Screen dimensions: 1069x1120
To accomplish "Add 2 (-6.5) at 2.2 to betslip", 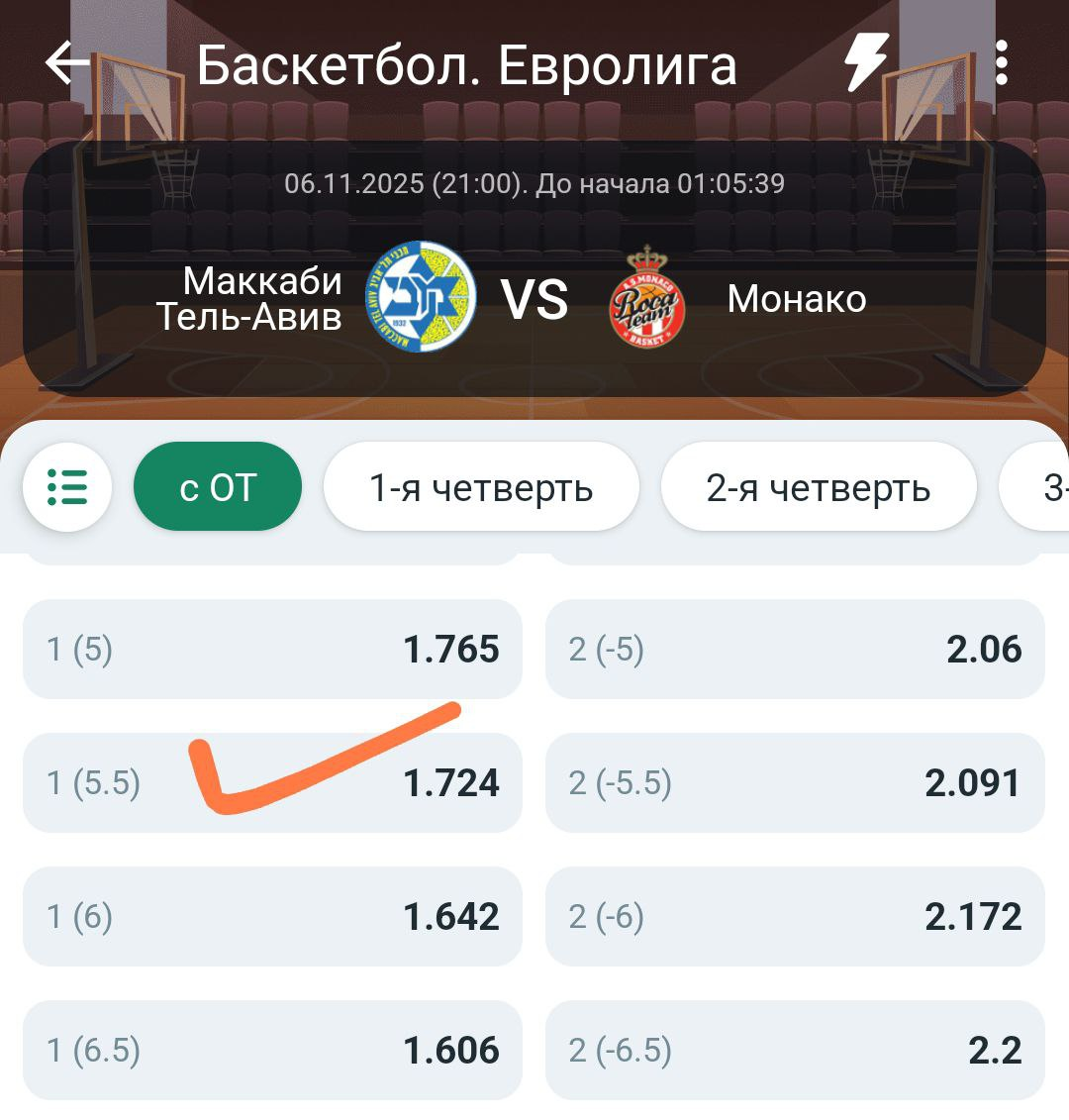I will pyautogui.click(x=795, y=1051).
